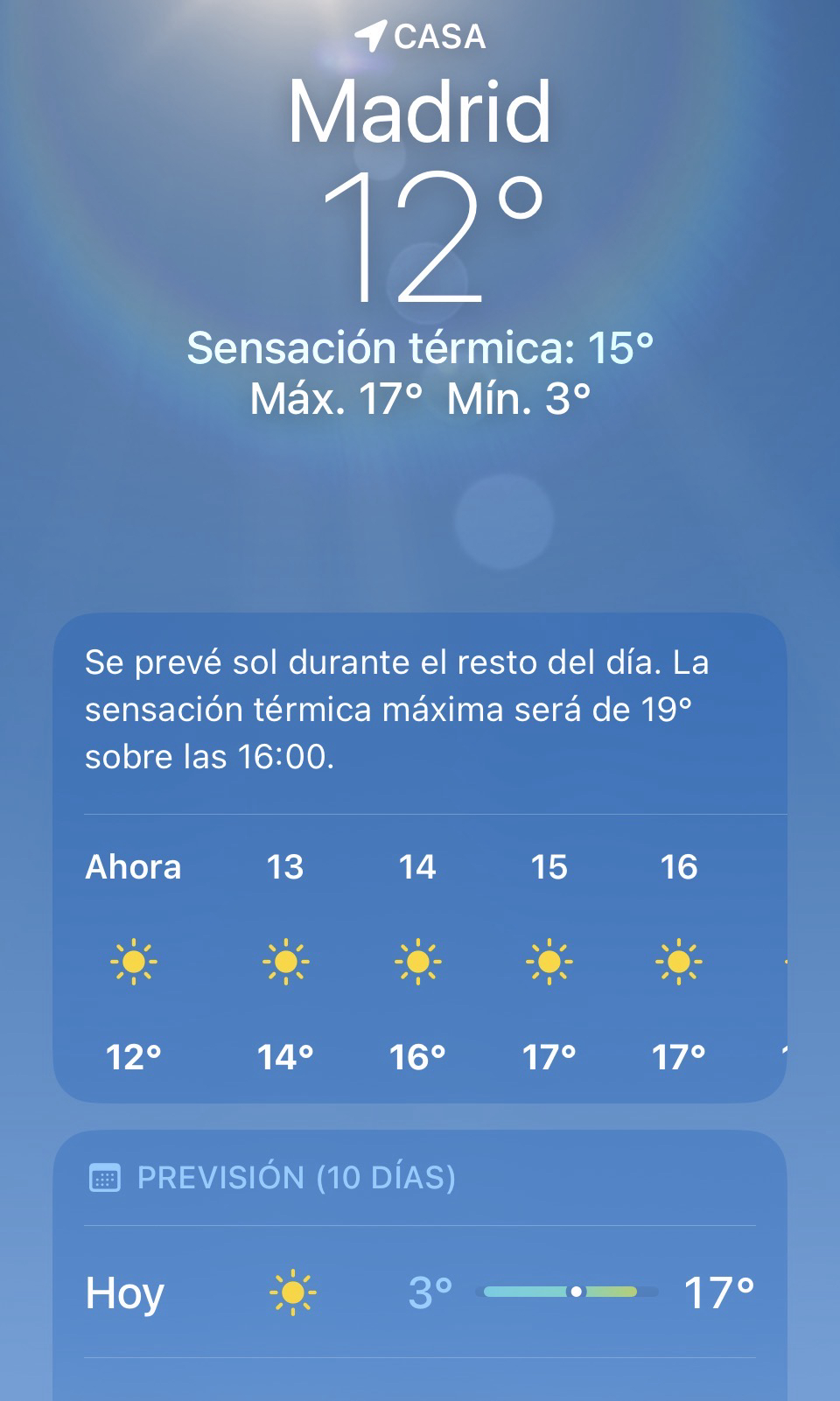
Task: Open the hourly forecast card
Action: click(418, 961)
